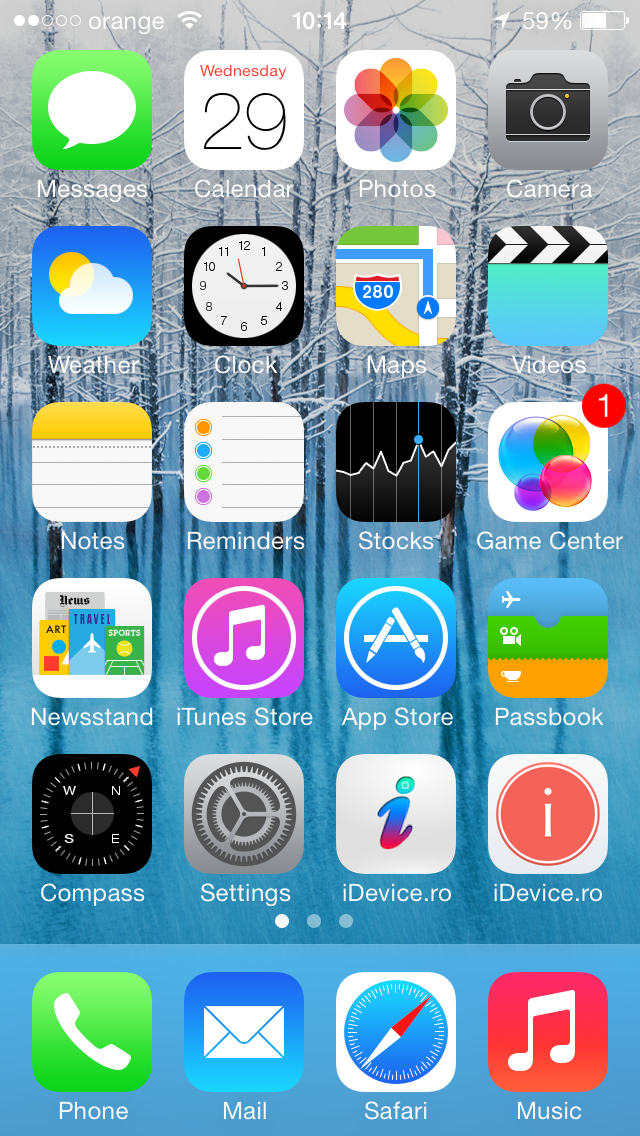Open the Settings app
This screenshot has height=1136, width=640.
(x=244, y=814)
